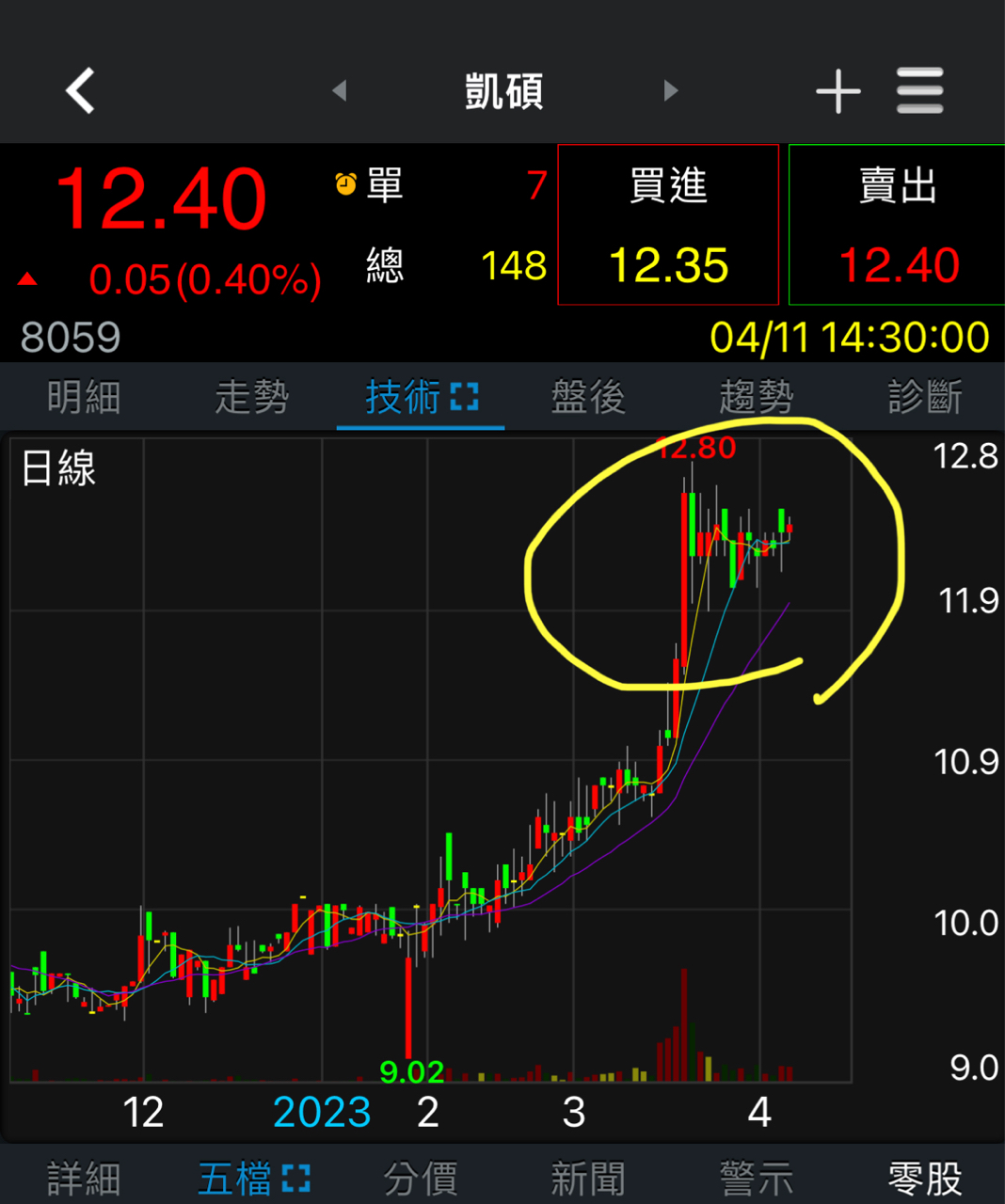Open the 詳細 bottom tab

84,1178
